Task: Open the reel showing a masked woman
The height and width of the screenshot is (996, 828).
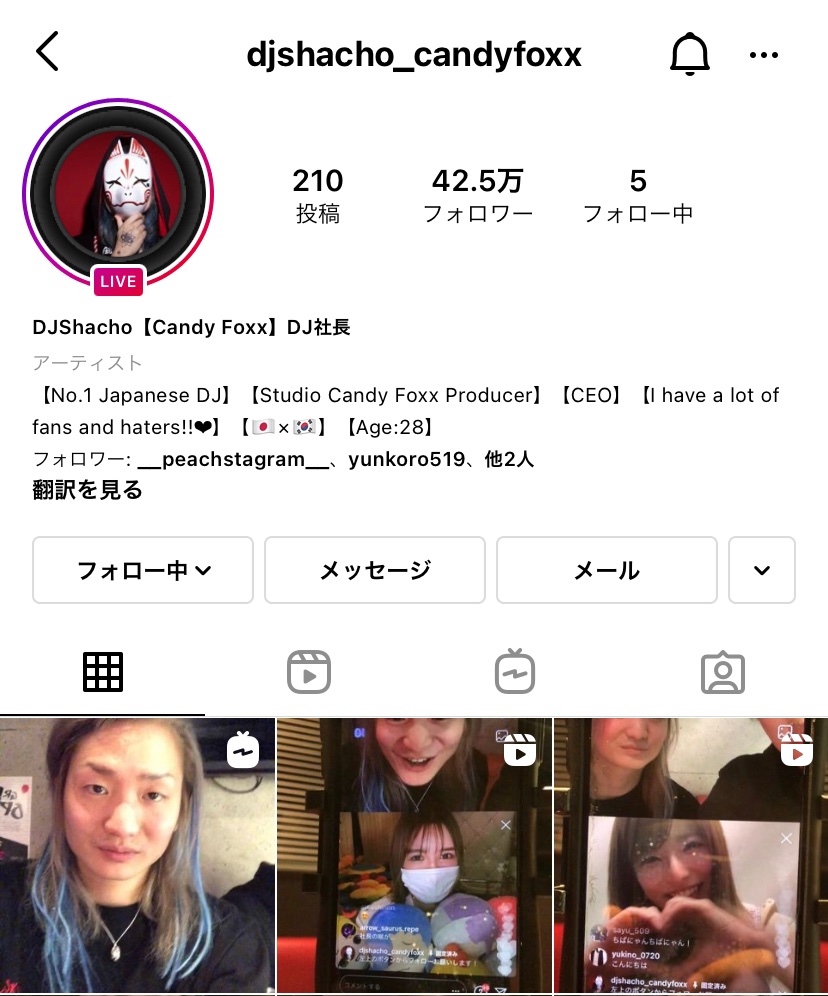Action: point(413,855)
